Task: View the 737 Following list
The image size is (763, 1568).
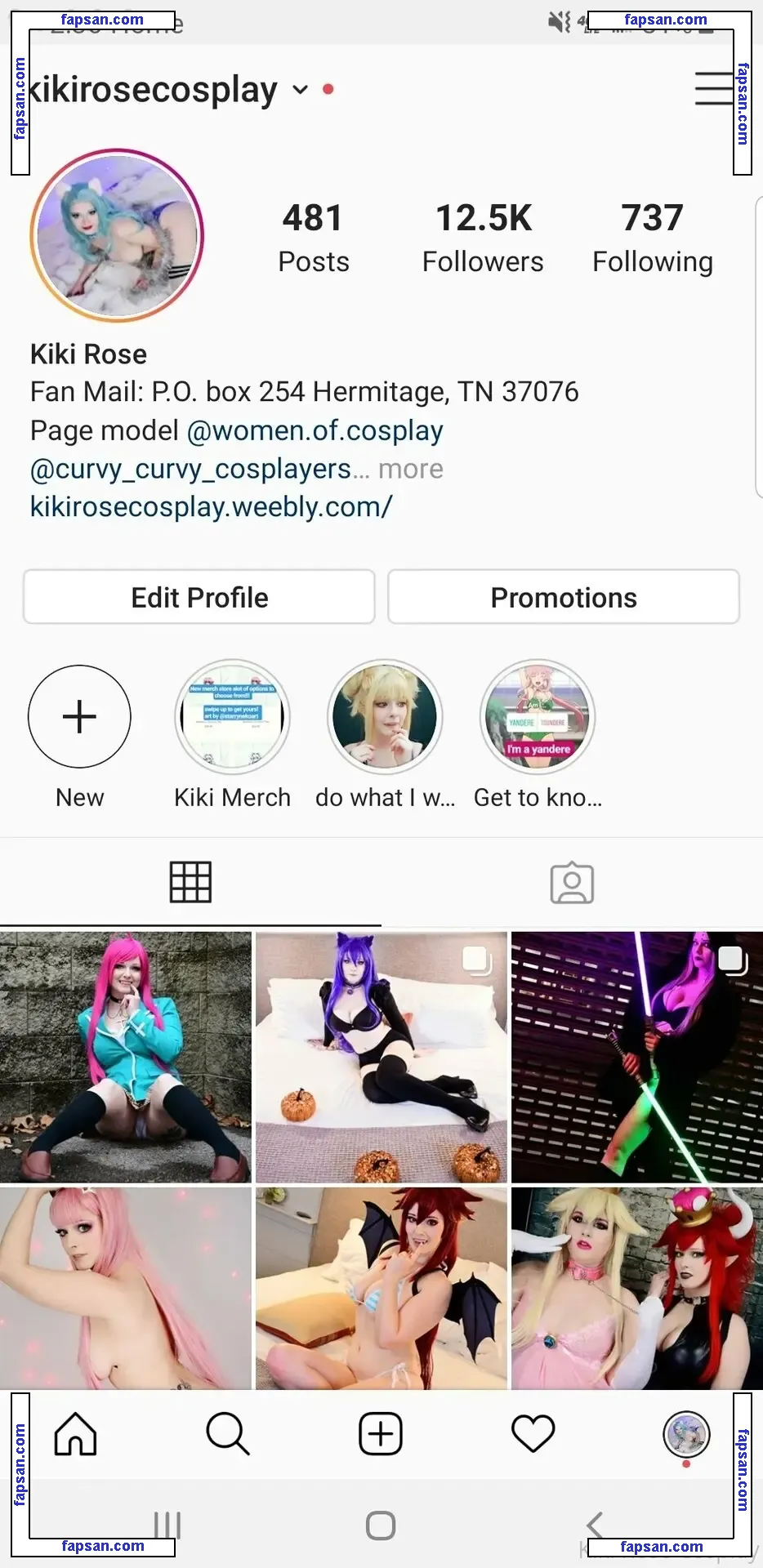Action: 652,237
